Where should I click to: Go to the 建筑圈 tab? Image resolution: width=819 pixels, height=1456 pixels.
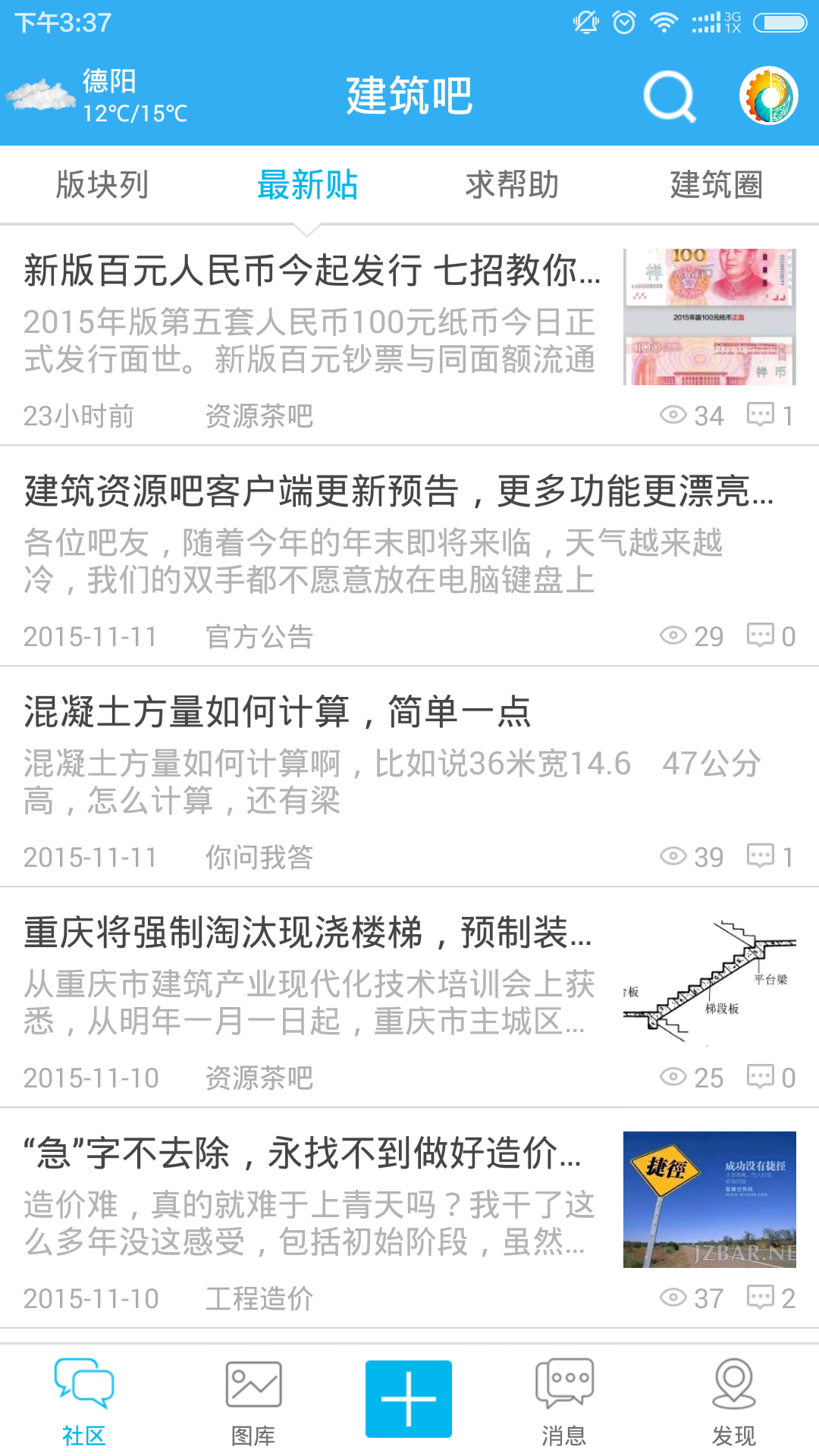coord(716,185)
